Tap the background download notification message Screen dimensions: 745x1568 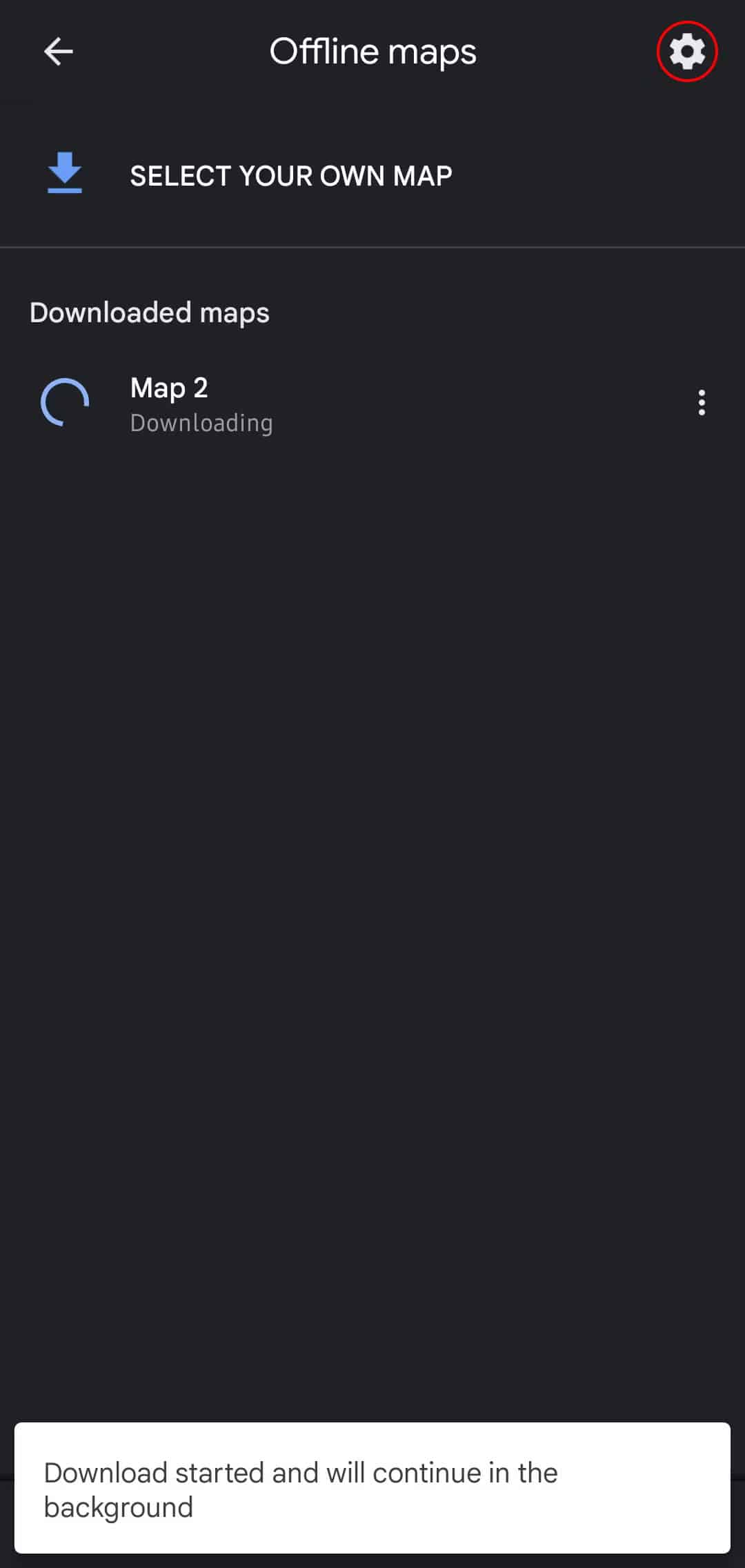pyautogui.click(x=372, y=1490)
